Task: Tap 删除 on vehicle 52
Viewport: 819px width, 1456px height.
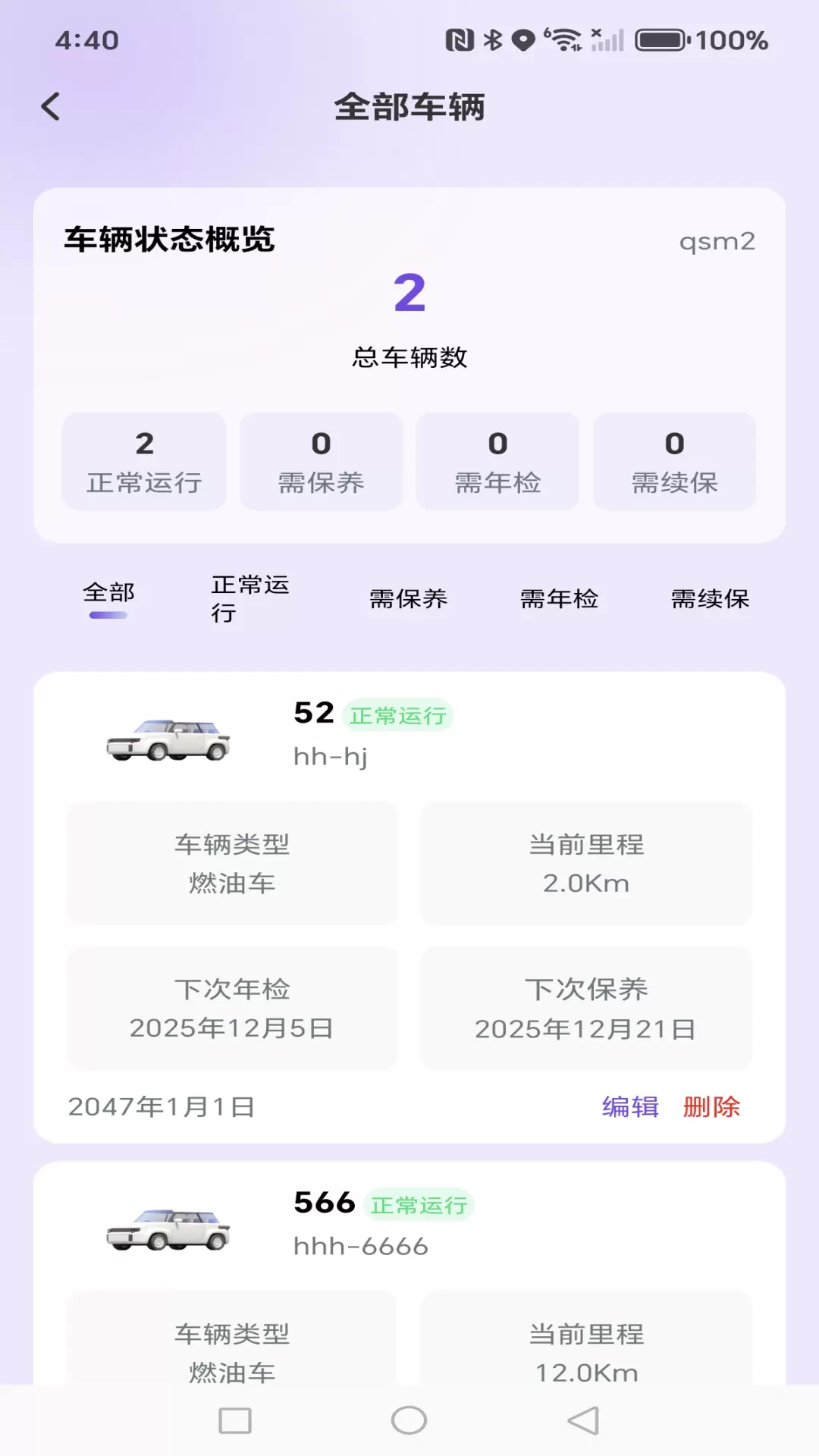Action: pyautogui.click(x=711, y=1106)
